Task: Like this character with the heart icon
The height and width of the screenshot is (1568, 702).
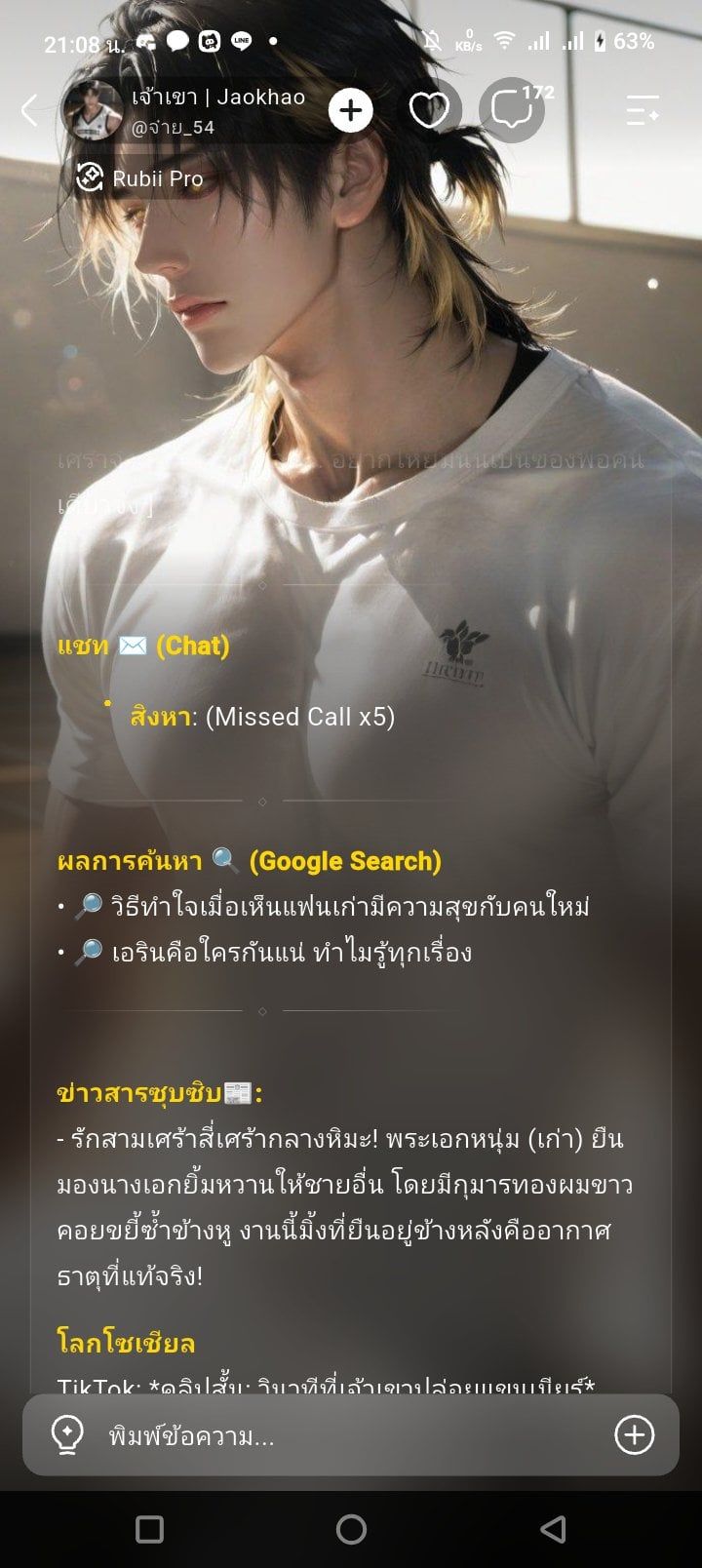Action: (x=427, y=110)
